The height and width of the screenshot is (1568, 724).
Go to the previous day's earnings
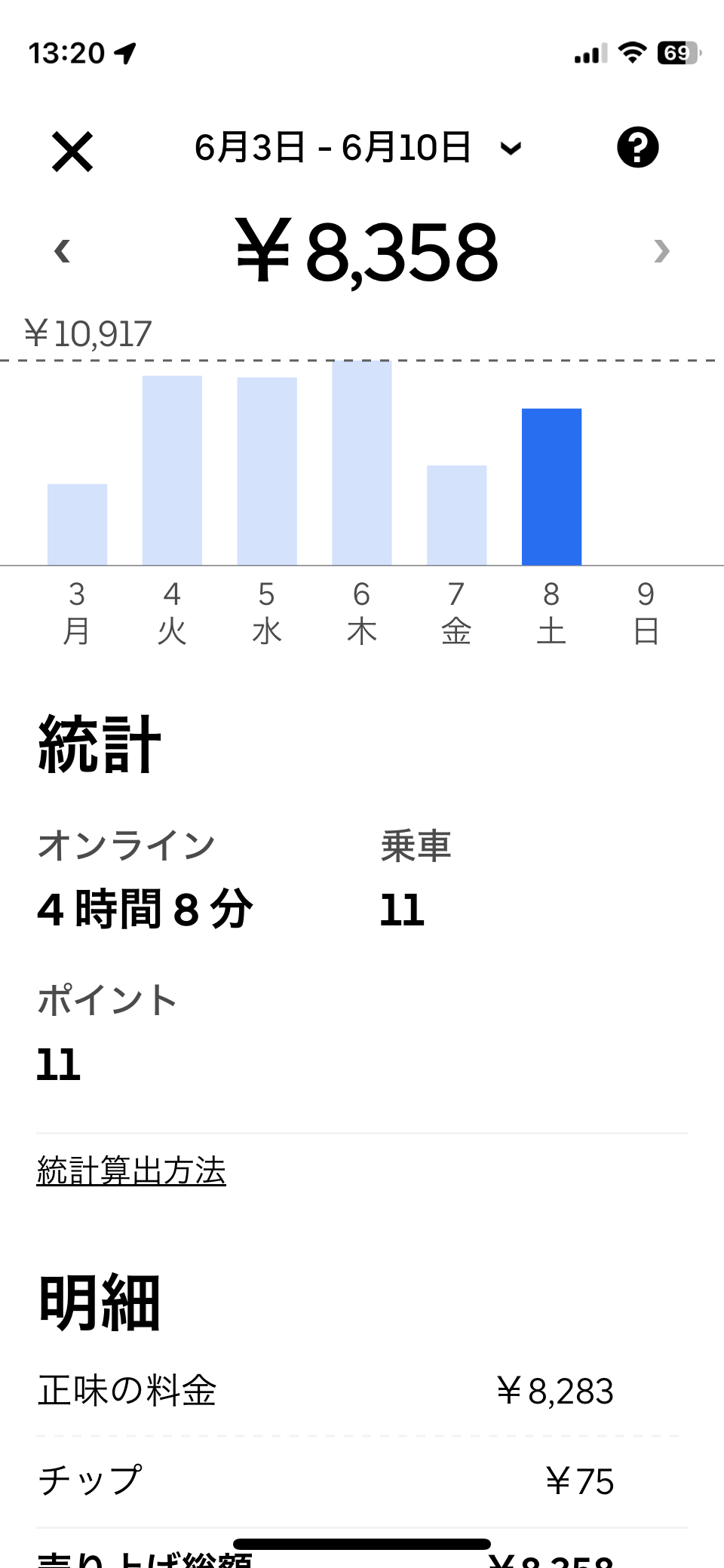pyautogui.click(x=63, y=251)
